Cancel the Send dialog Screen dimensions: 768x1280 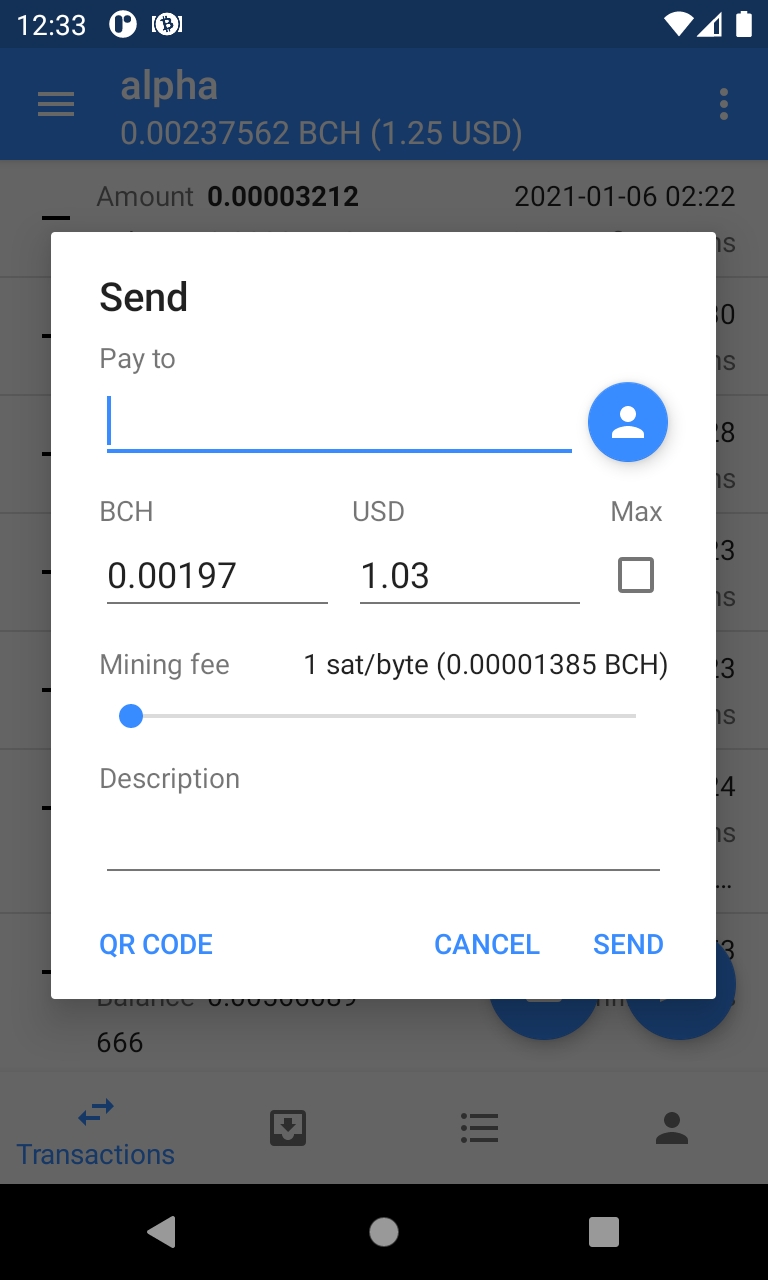click(x=487, y=944)
